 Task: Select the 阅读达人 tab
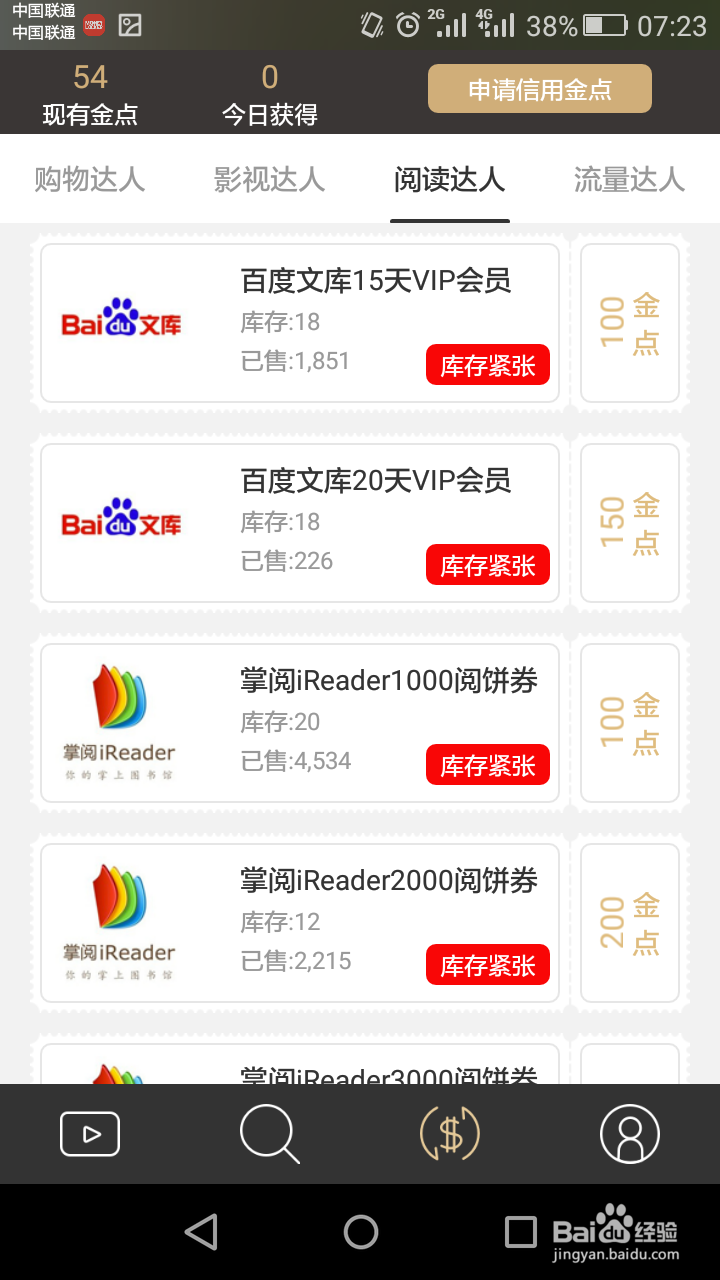coord(450,179)
